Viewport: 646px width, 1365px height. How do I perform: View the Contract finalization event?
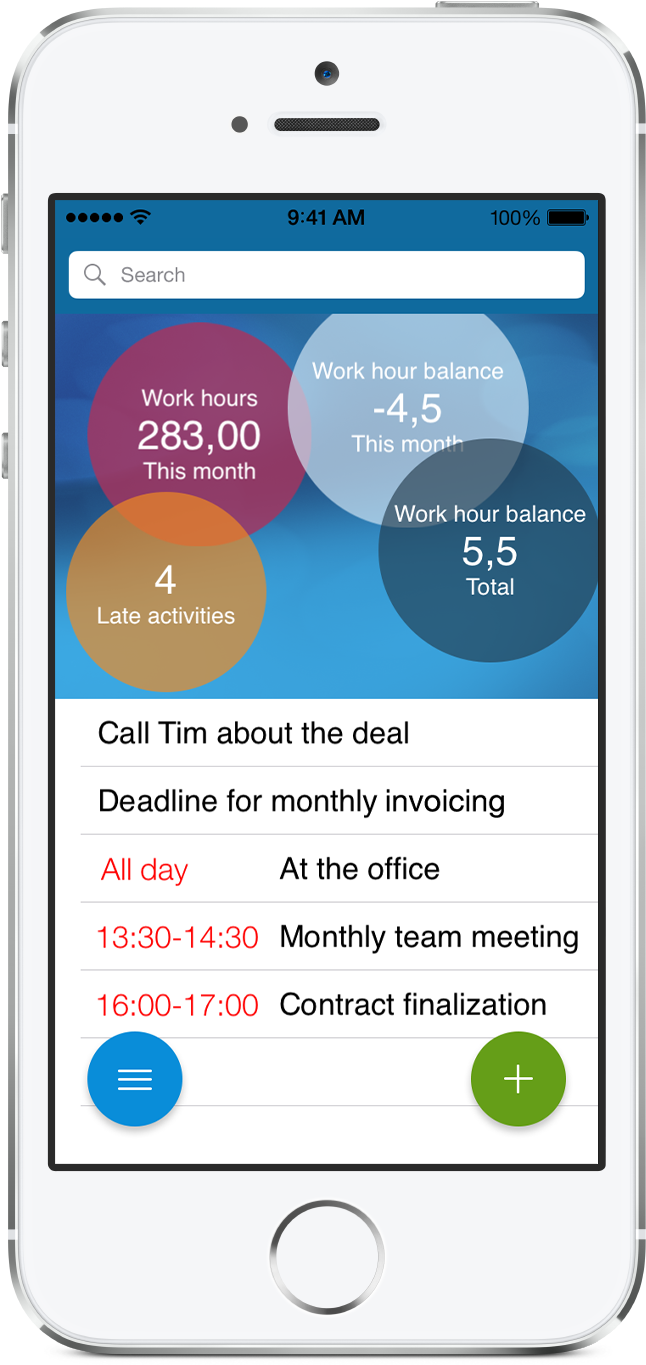[338, 1005]
